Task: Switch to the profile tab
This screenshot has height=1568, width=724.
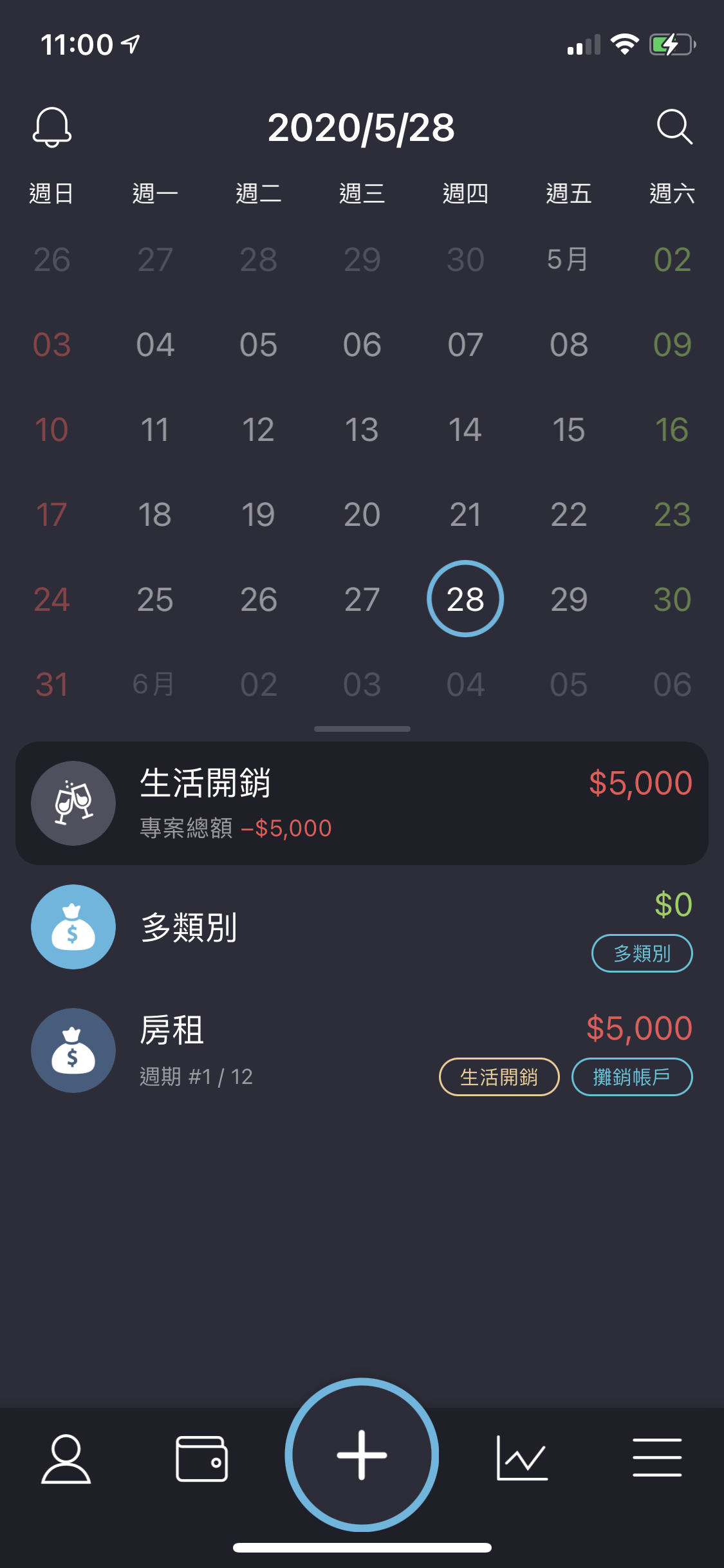Action: (66, 1459)
